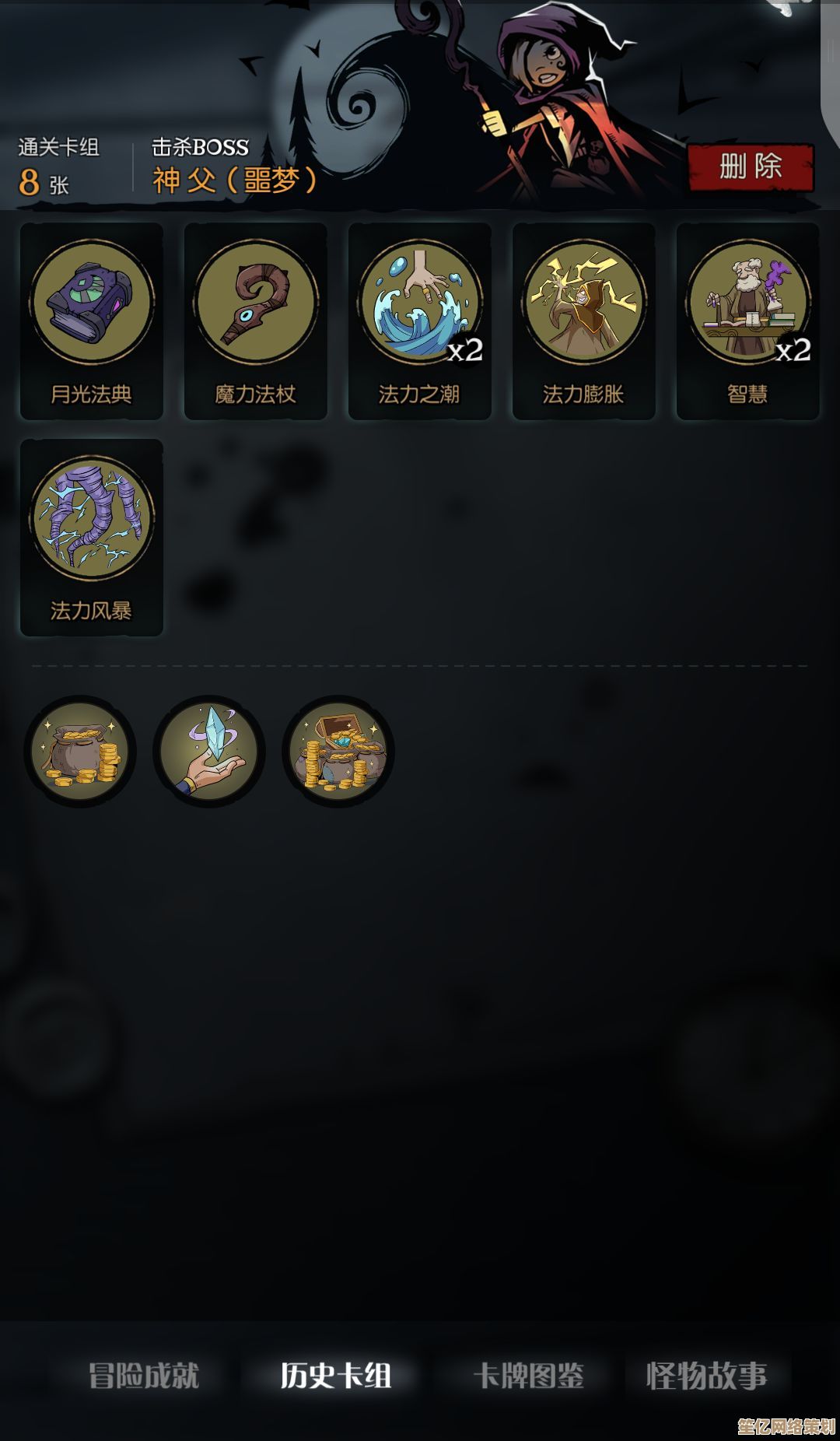Open the 怪物故事 tab
Screen dimensions: 840x1441
(707, 1376)
